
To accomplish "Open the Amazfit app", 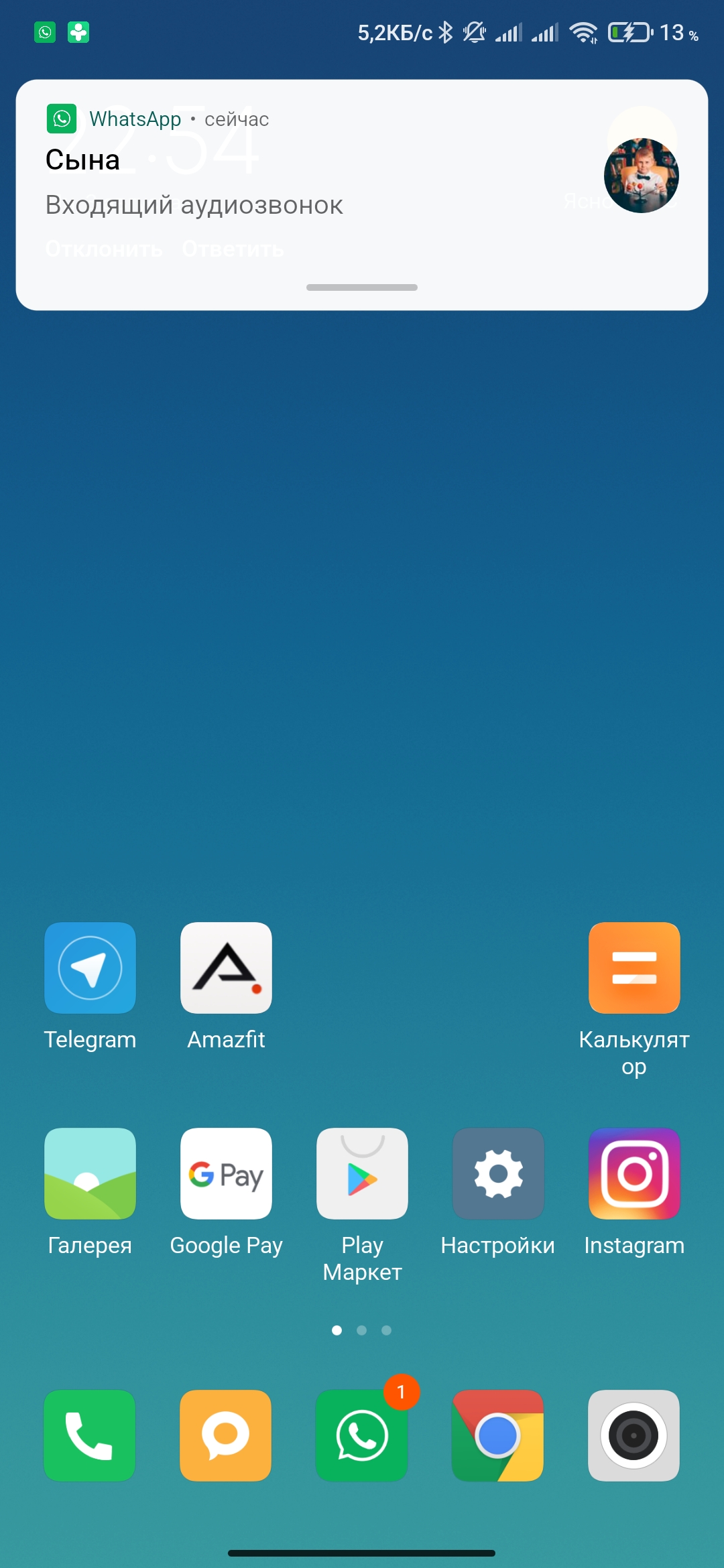I will tap(226, 968).
